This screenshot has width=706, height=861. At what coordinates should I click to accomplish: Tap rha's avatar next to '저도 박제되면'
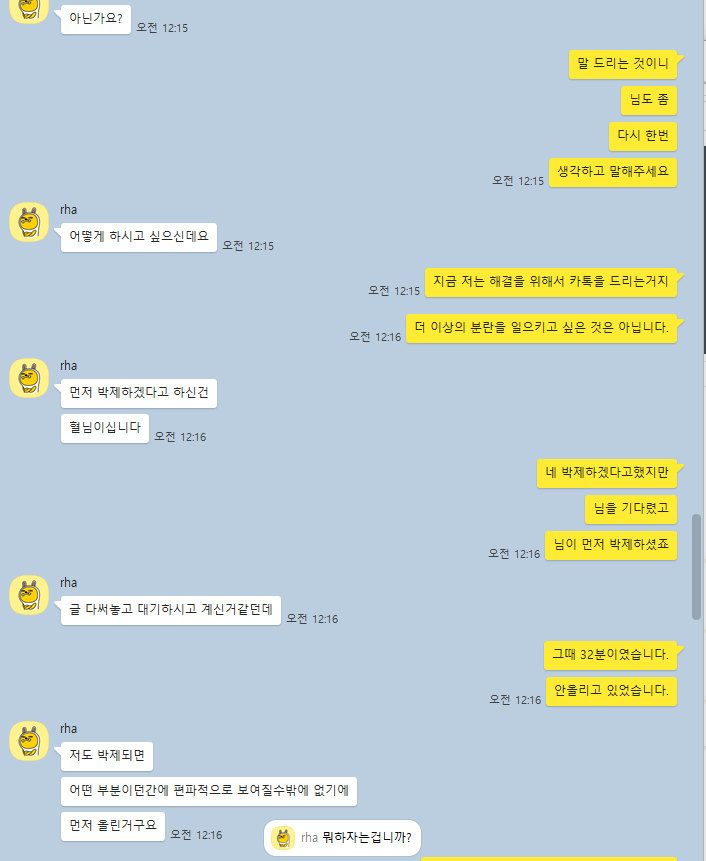tap(30, 741)
